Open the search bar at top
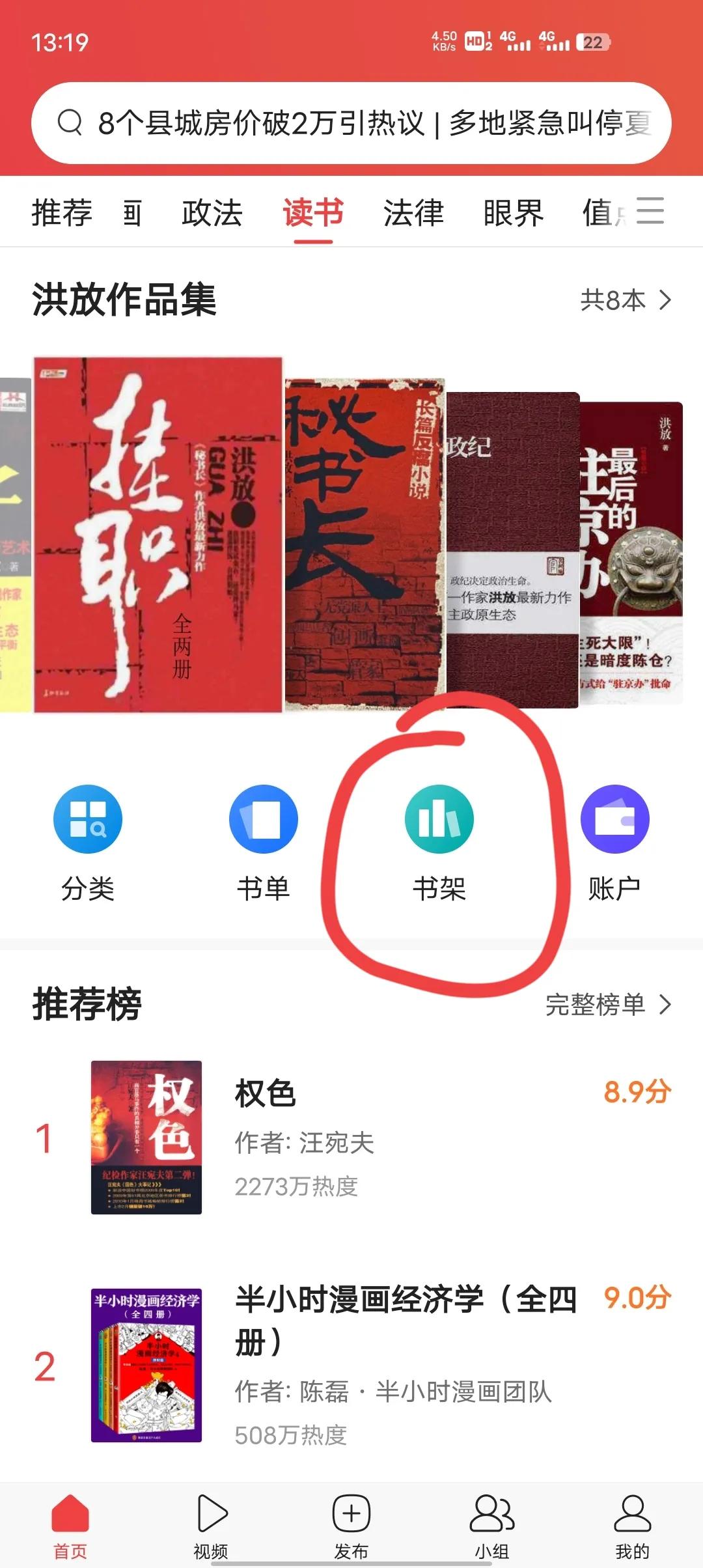 [351, 122]
